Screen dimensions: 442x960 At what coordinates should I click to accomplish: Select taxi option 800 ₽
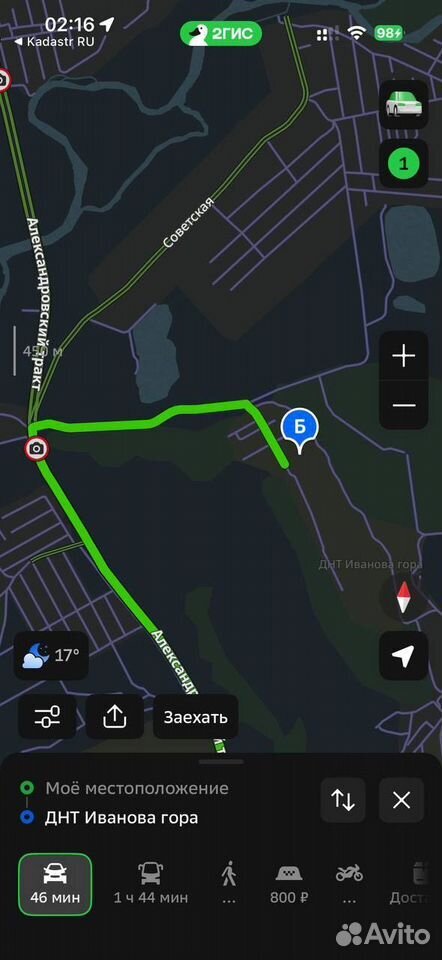pos(289,883)
